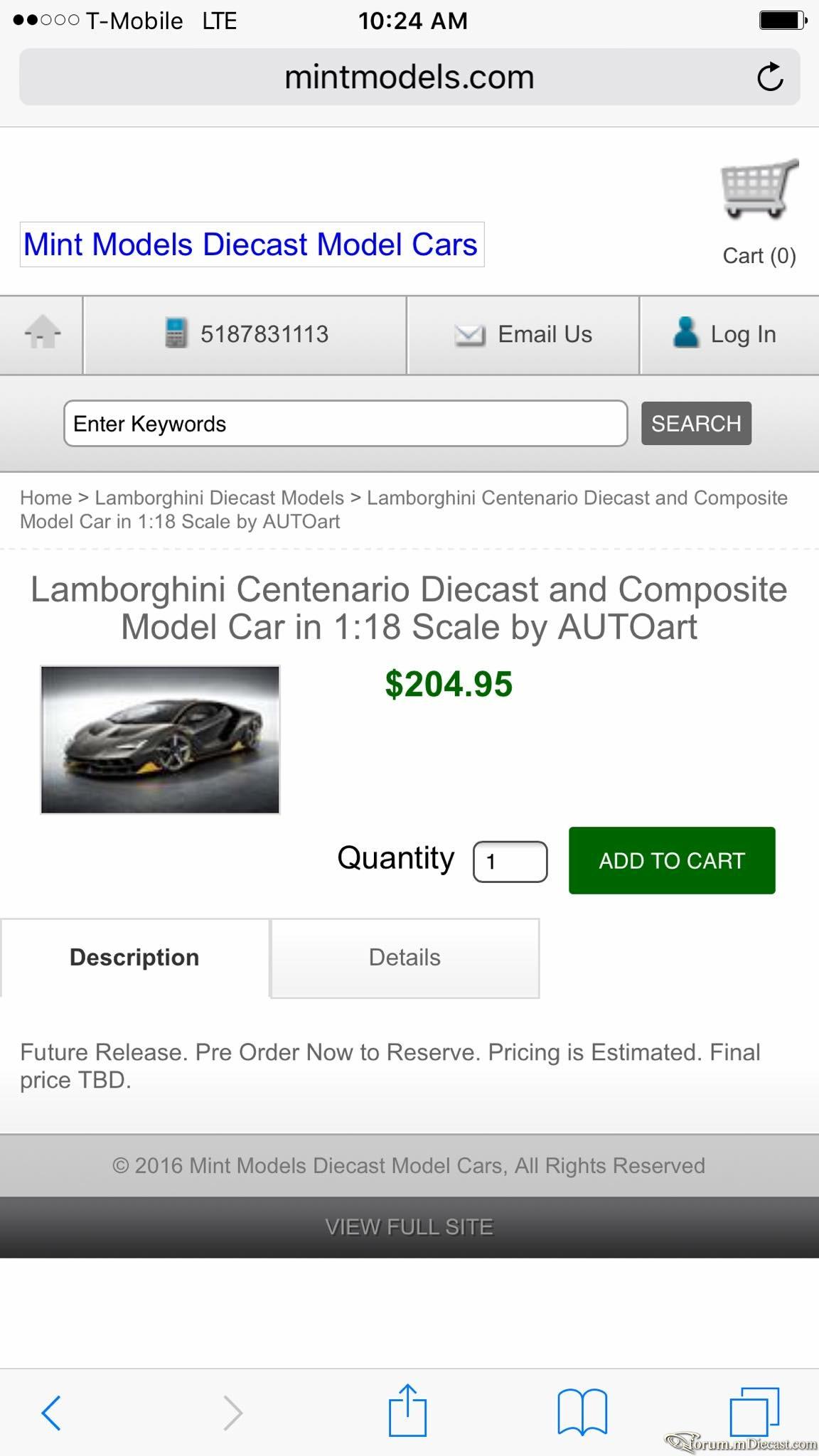Switch to the Details tab
This screenshot has width=819, height=1456.
pos(405,958)
